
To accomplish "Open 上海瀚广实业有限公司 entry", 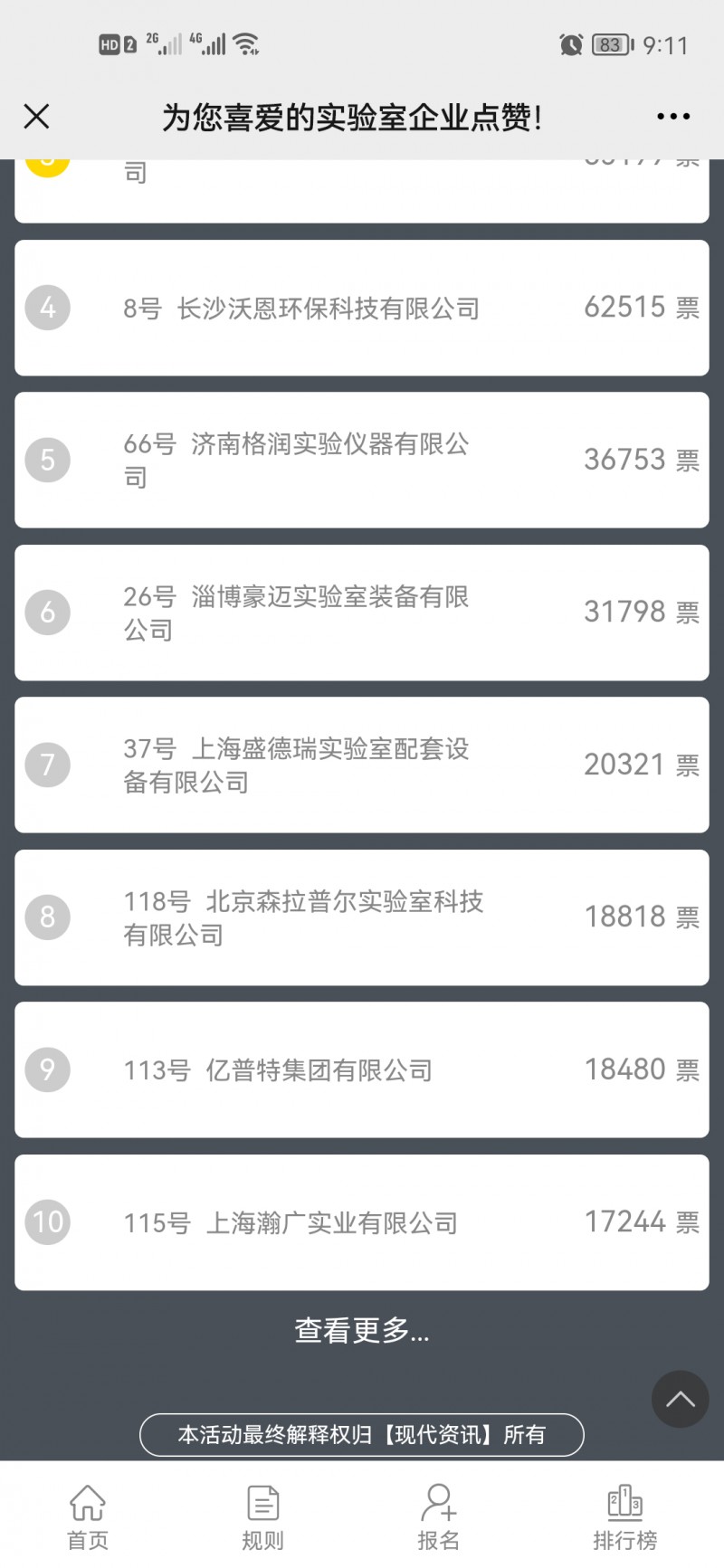I will pyautogui.click(x=362, y=1222).
